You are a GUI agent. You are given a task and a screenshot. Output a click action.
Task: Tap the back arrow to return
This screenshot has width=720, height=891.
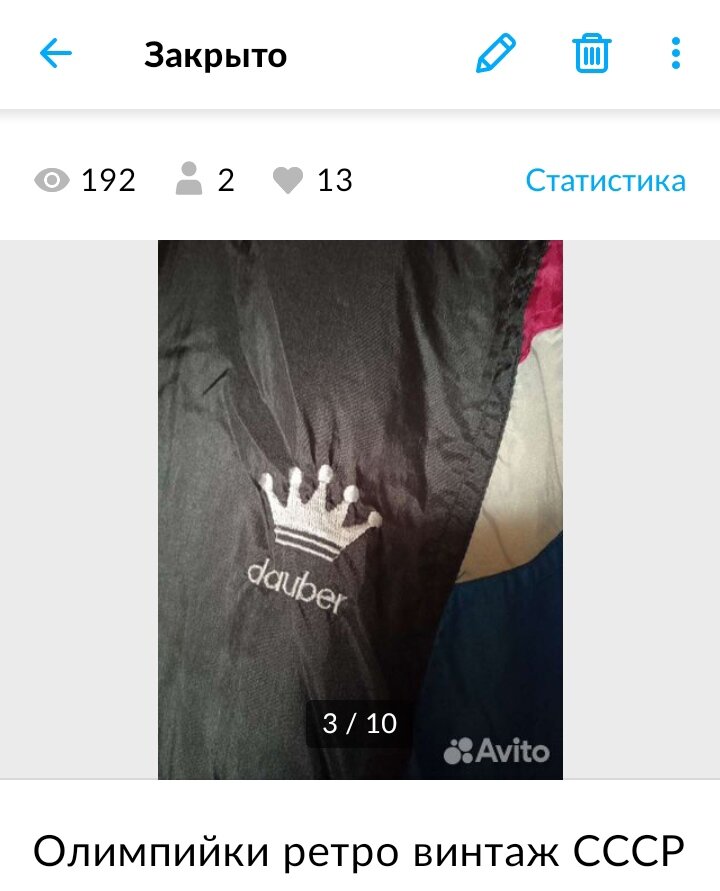(x=56, y=56)
